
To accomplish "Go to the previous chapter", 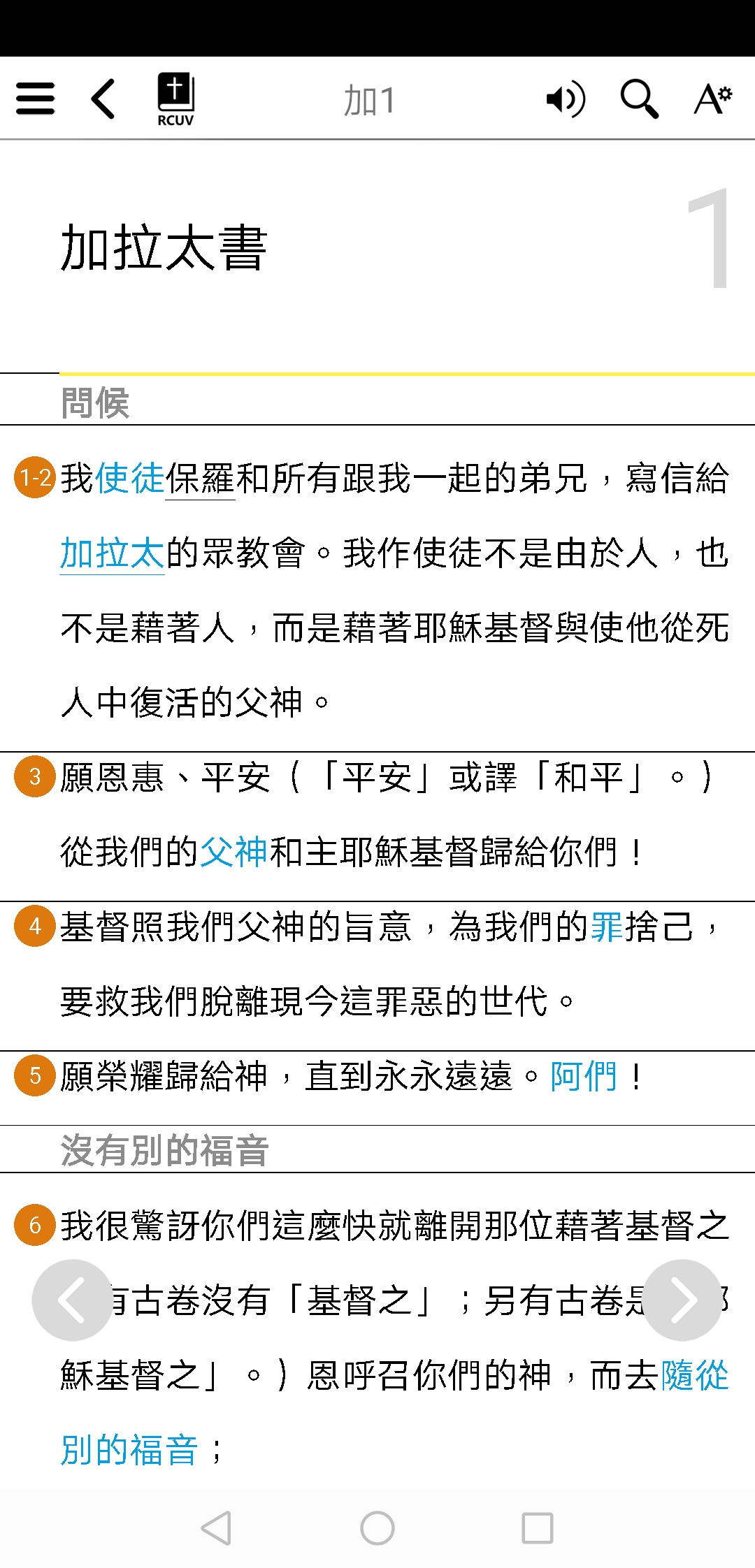I will 73,1300.
